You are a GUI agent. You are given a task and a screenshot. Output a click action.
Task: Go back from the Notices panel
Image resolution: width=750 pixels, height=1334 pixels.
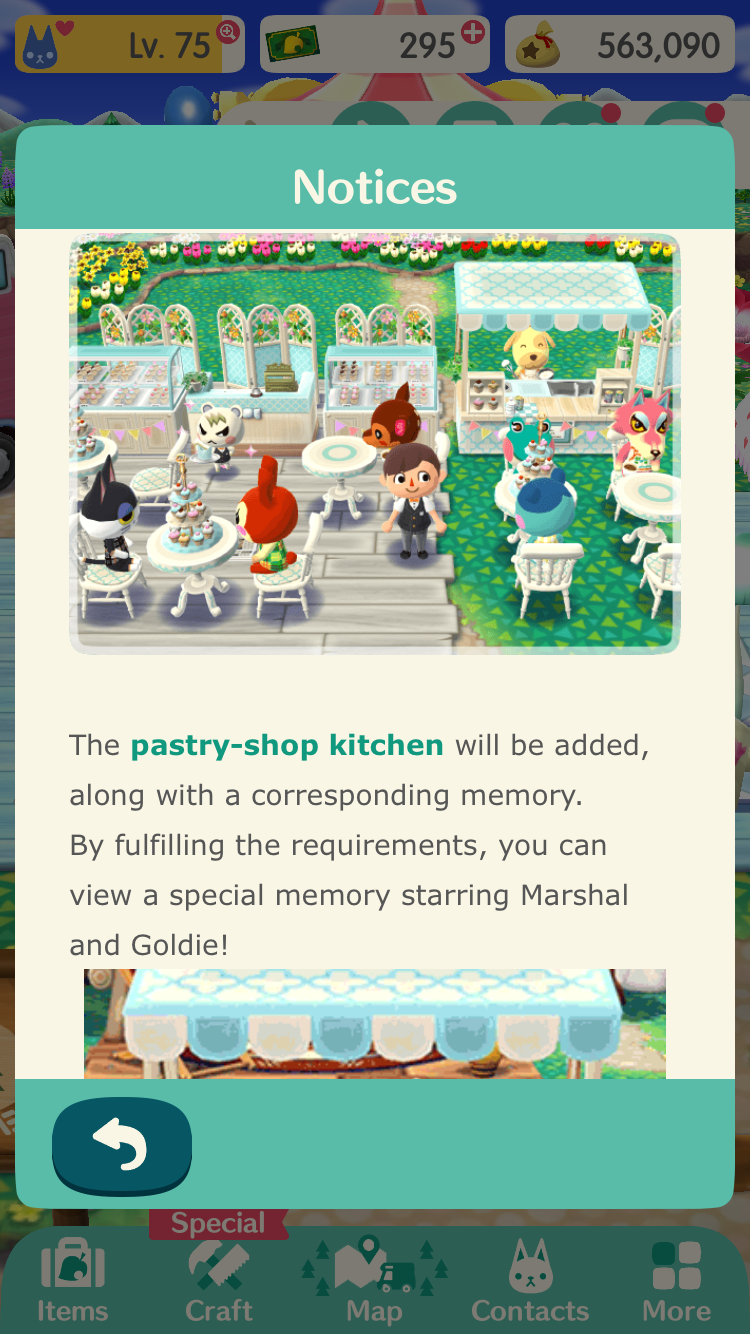[x=122, y=1146]
